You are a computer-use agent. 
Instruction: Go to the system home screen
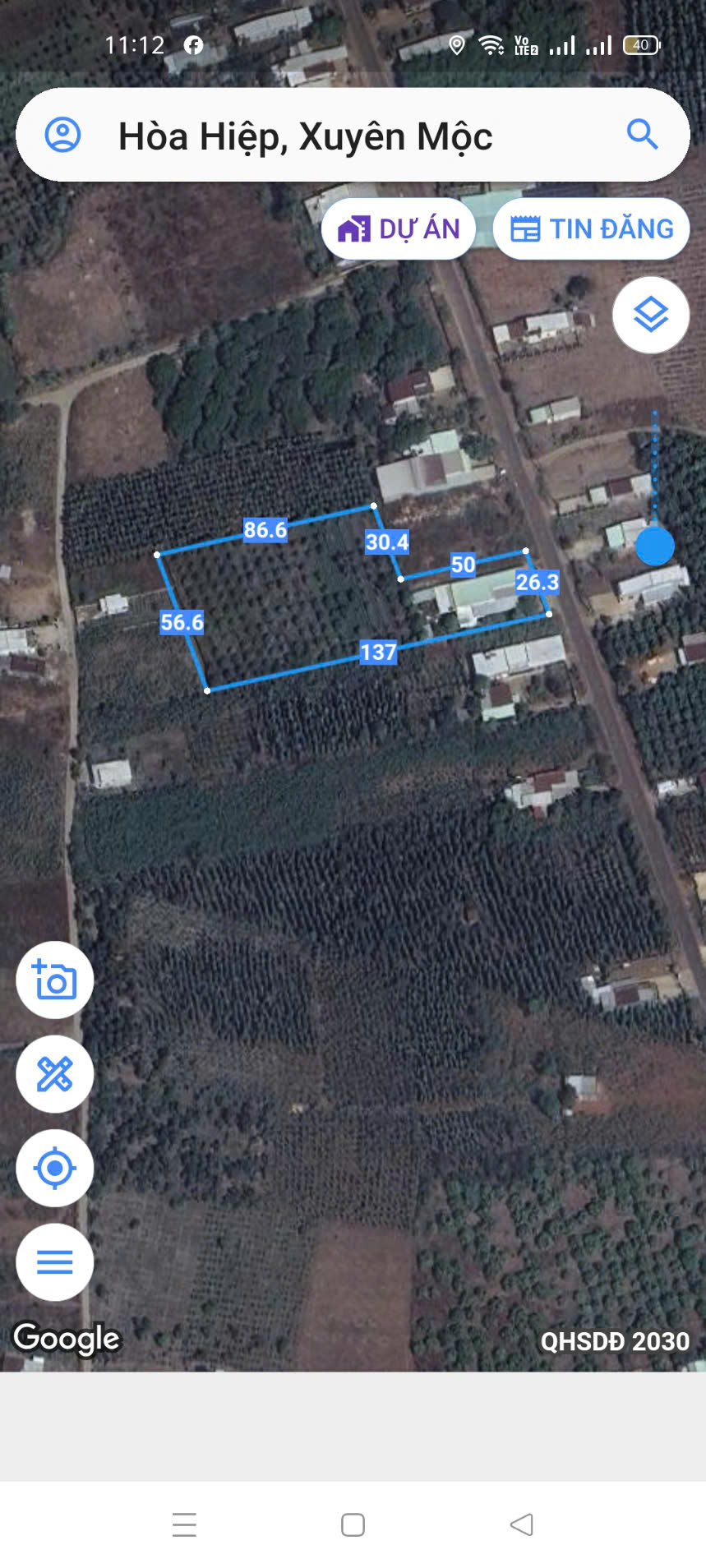pyautogui.click(x=353, y=1524)
